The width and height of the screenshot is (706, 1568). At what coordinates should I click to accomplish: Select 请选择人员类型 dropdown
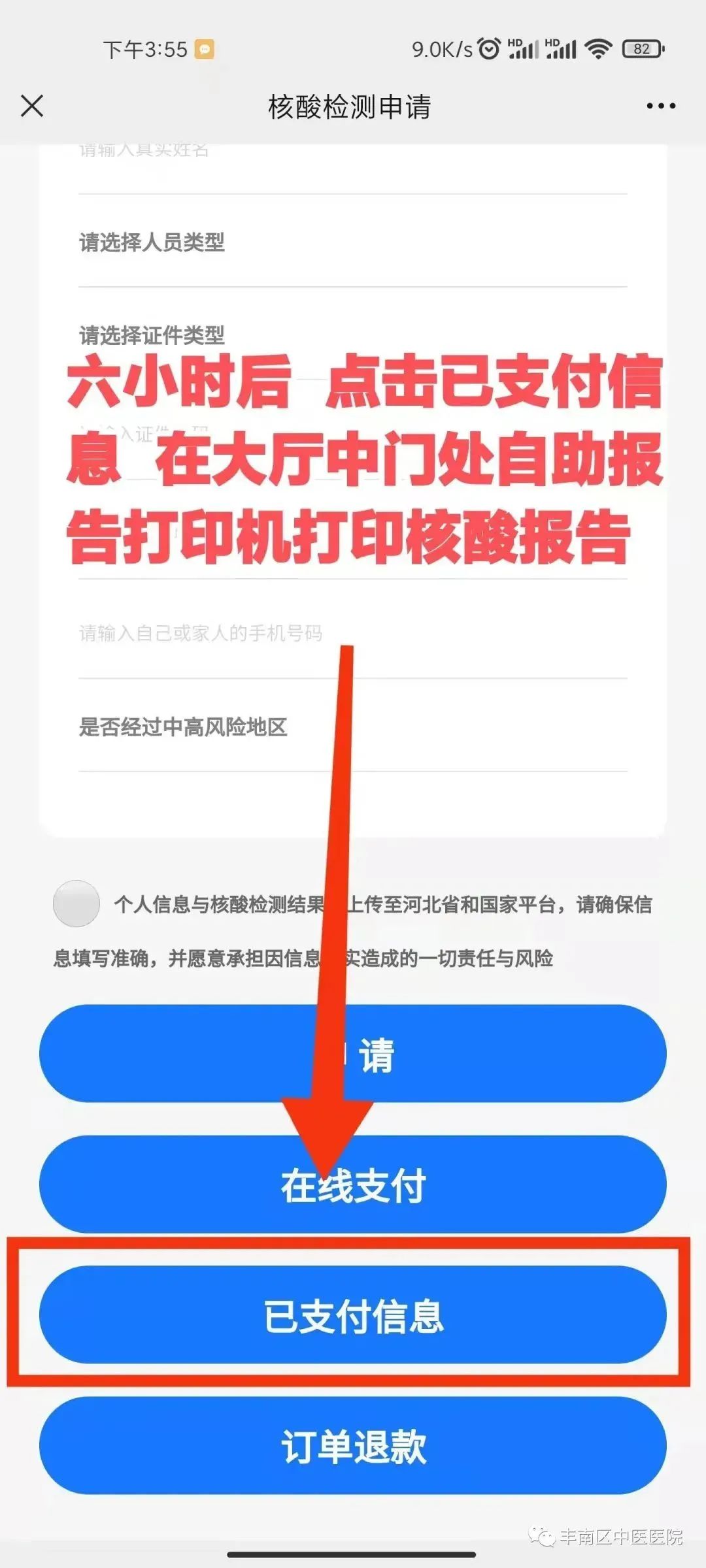coord(352,242)
